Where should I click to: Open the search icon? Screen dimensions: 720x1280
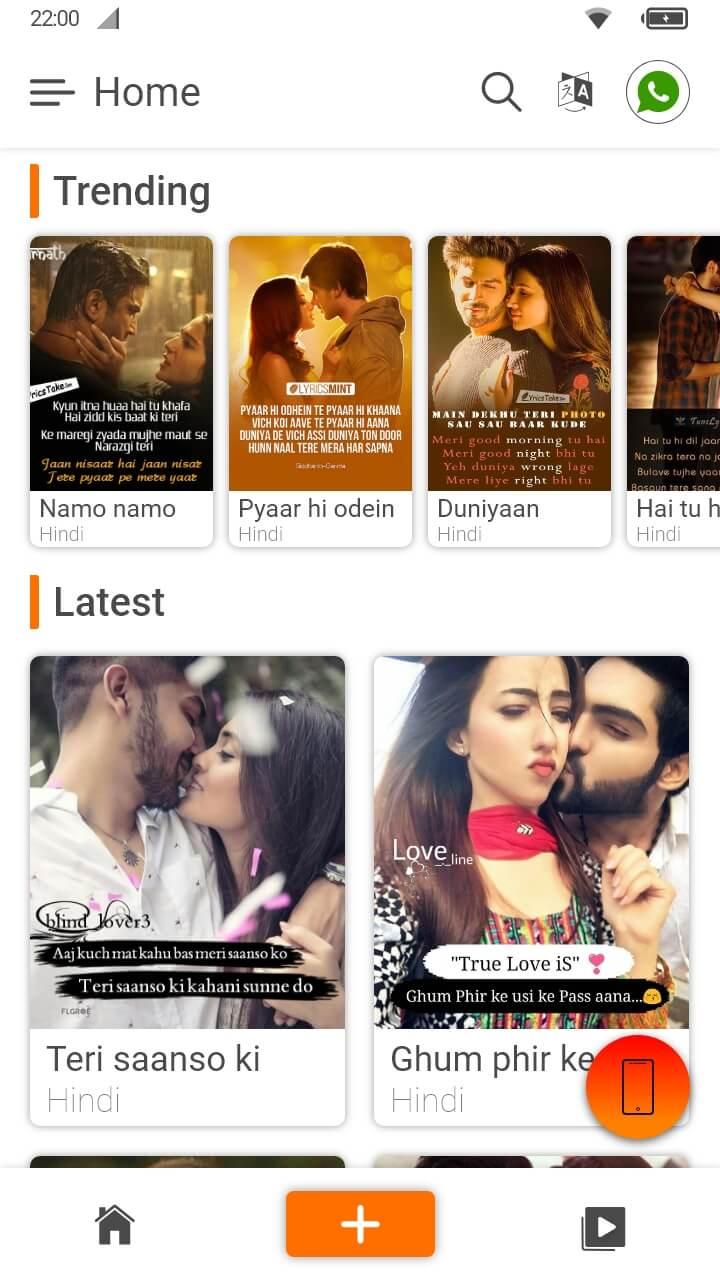501,92
